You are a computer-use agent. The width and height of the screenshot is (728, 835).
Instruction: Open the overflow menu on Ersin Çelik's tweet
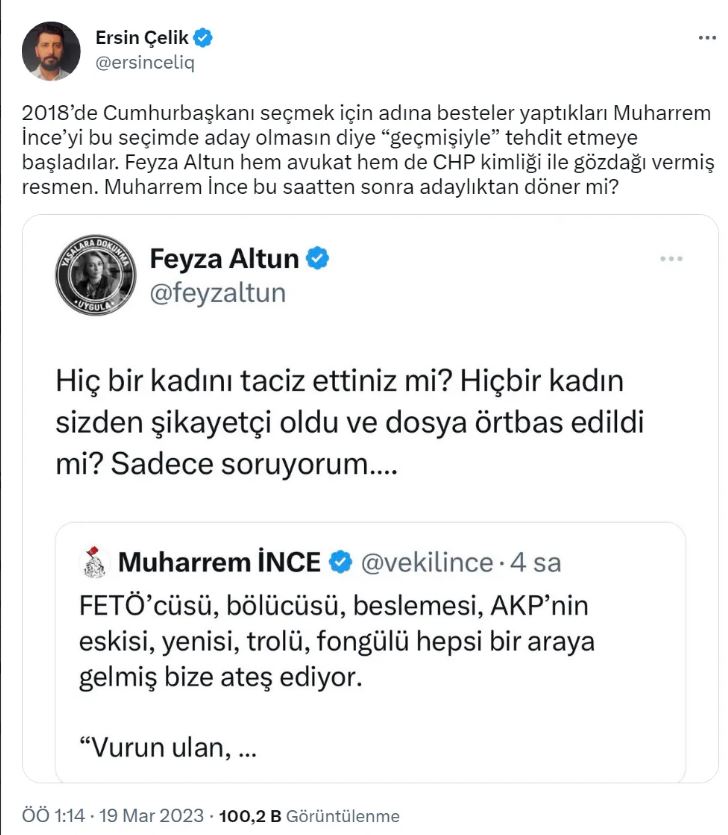tap(706, 37)
